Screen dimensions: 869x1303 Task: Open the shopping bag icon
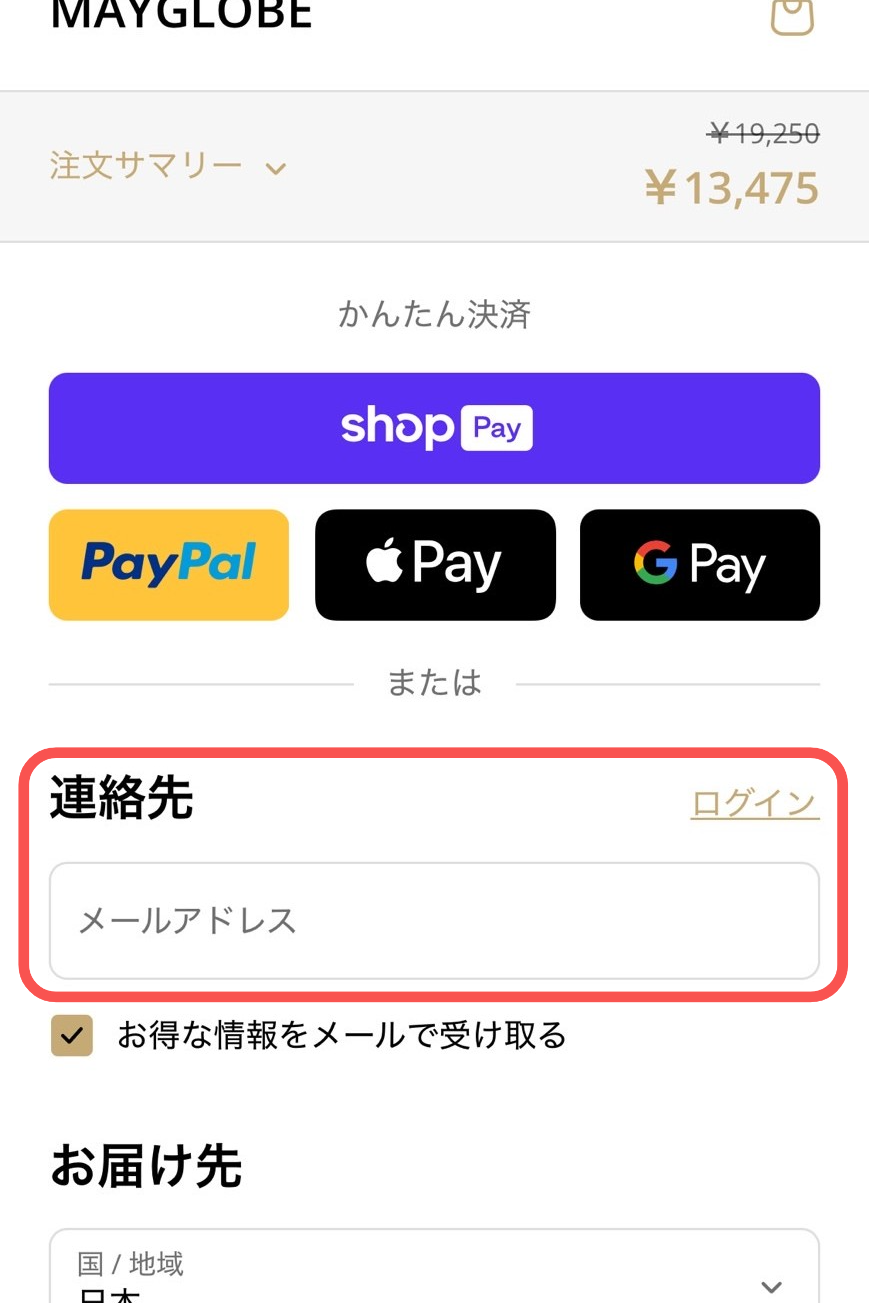click(x=792, y=17)
